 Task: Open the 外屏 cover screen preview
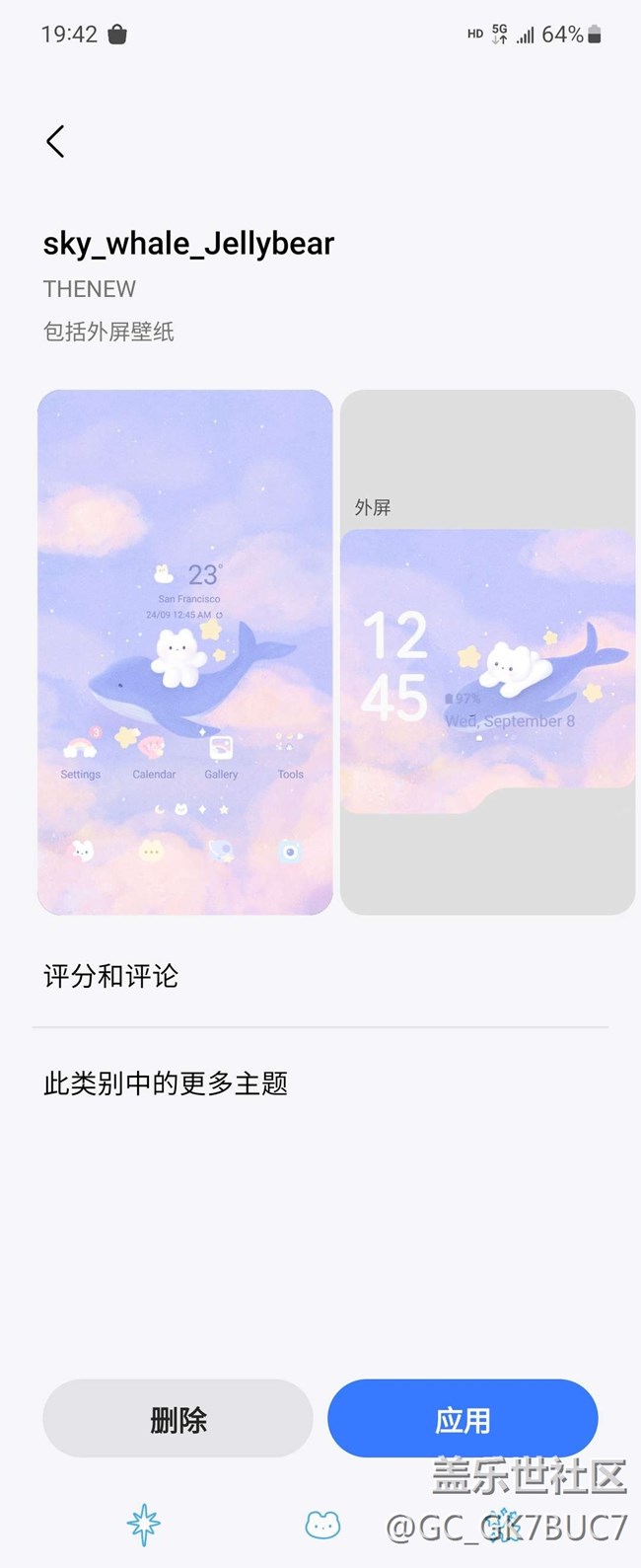tap(487, 652)
